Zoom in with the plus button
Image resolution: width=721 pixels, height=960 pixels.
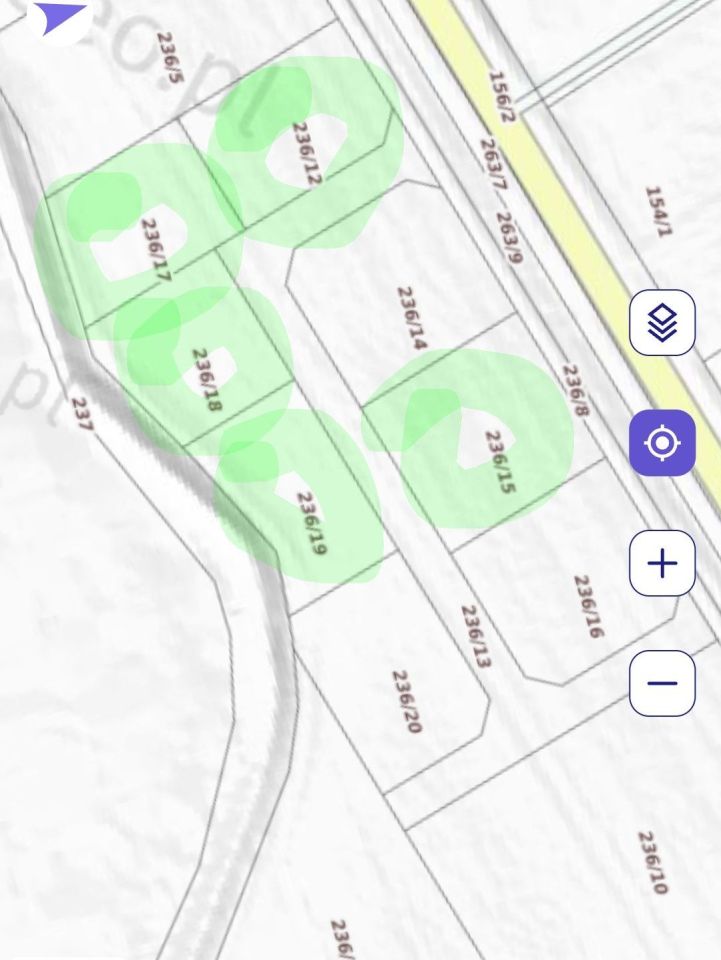pyautogui.click(x=662, y=563)
